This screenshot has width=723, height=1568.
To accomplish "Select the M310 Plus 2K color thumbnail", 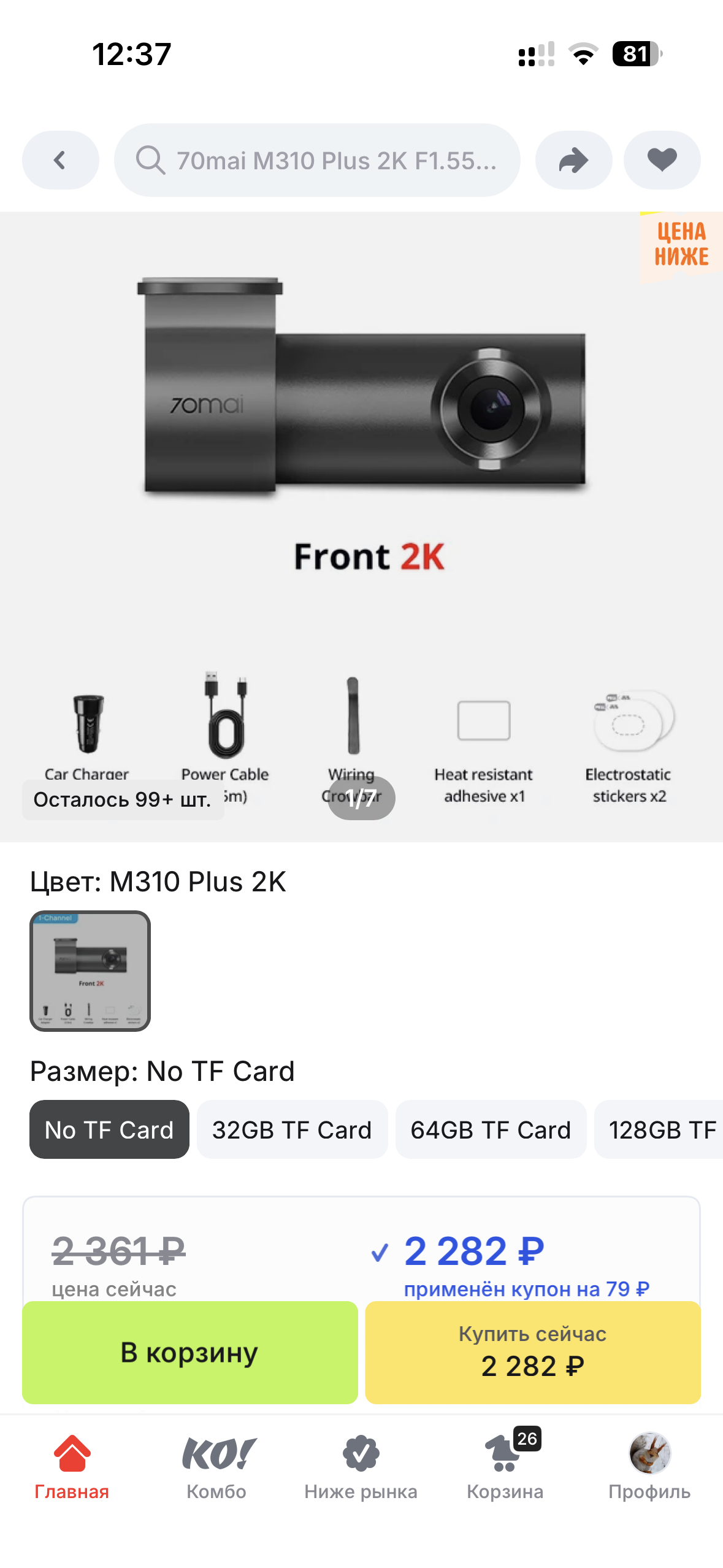I will [90, 970].
